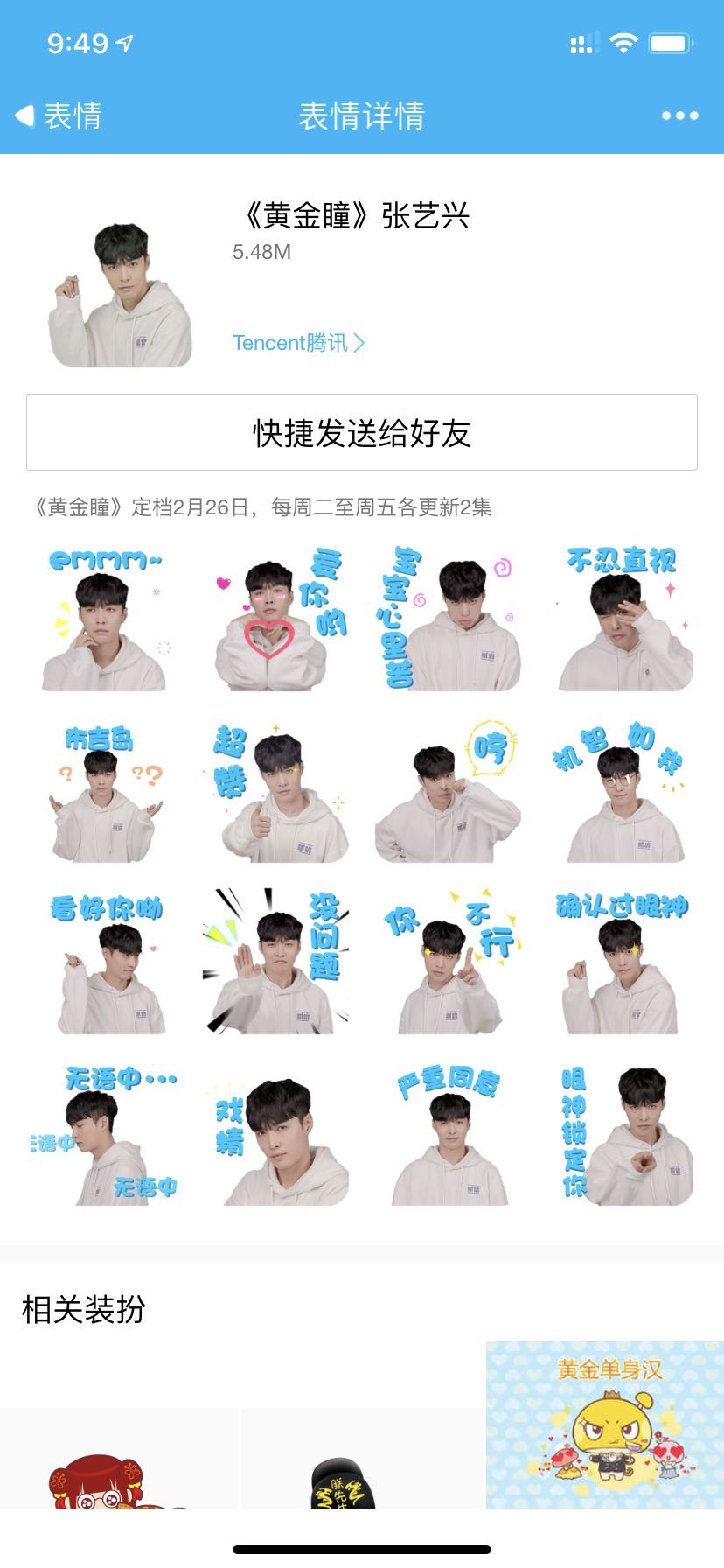Image resolution: width=724 pixels, height=1568 pixels.
Task: Open the three-dot more options menu
Action: coord(679,115)
